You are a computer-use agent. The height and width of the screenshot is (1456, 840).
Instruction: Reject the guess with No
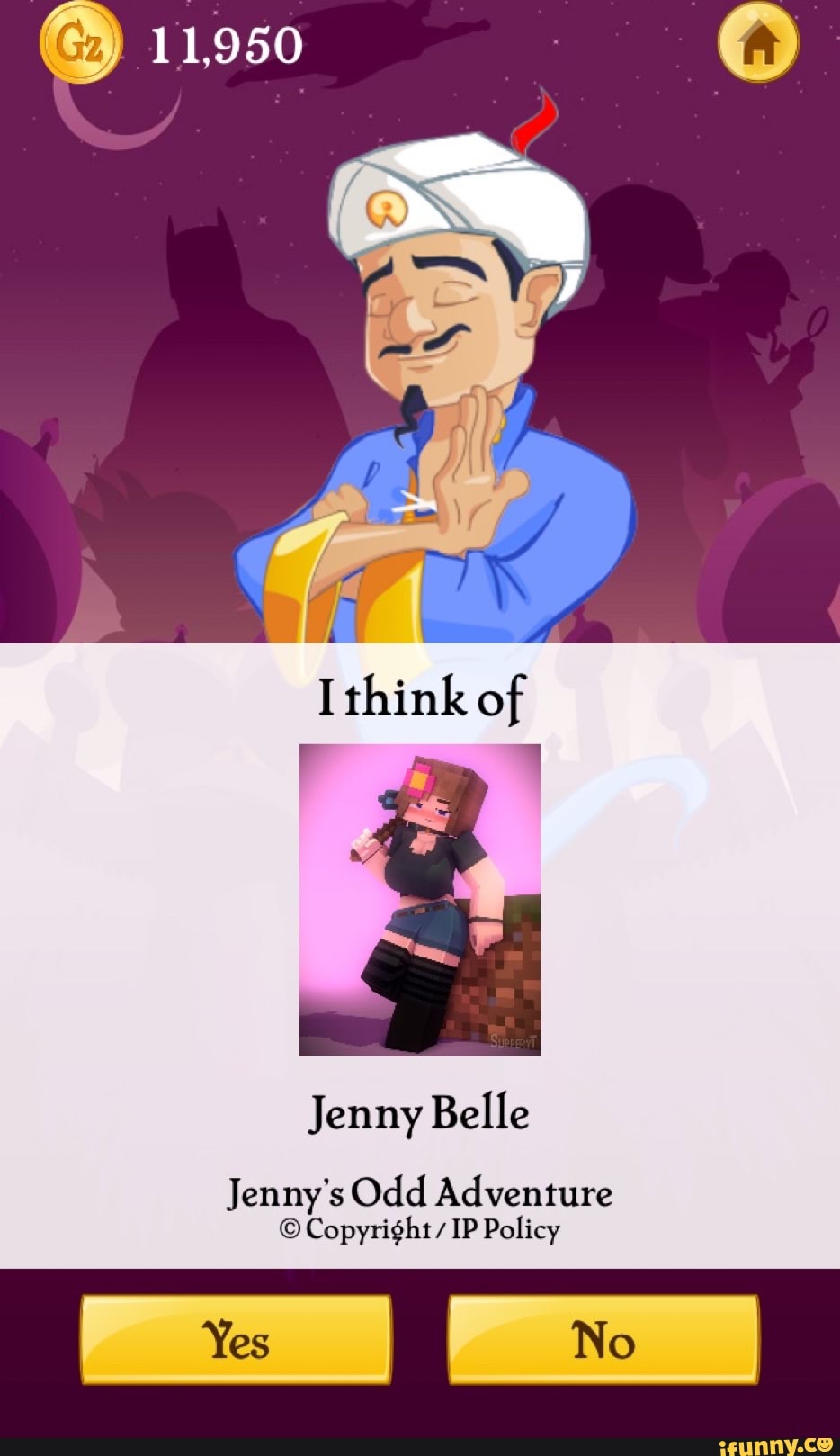[x=603, y=1340]
